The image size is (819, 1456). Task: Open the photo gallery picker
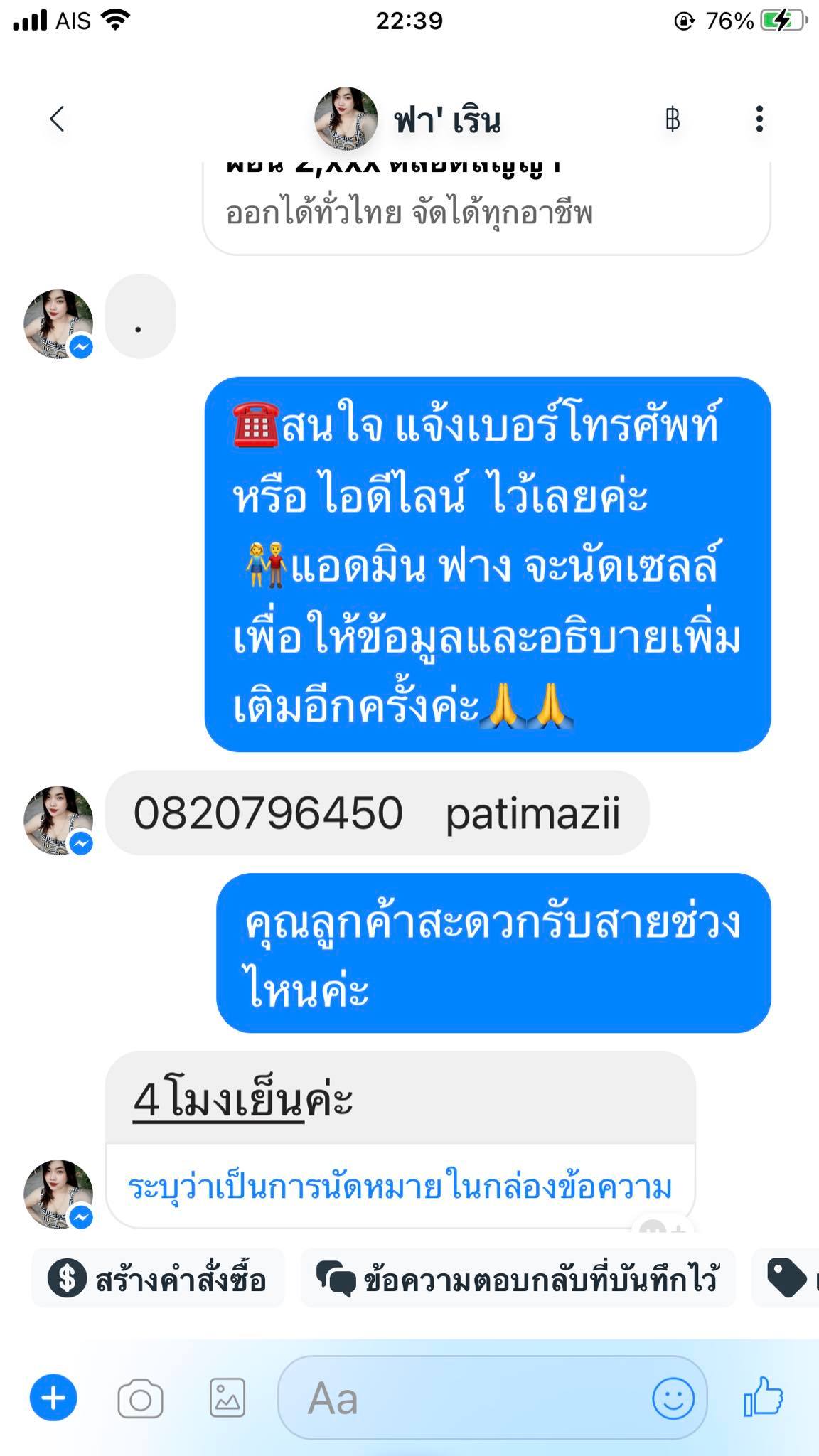(x=227, y=1398)
